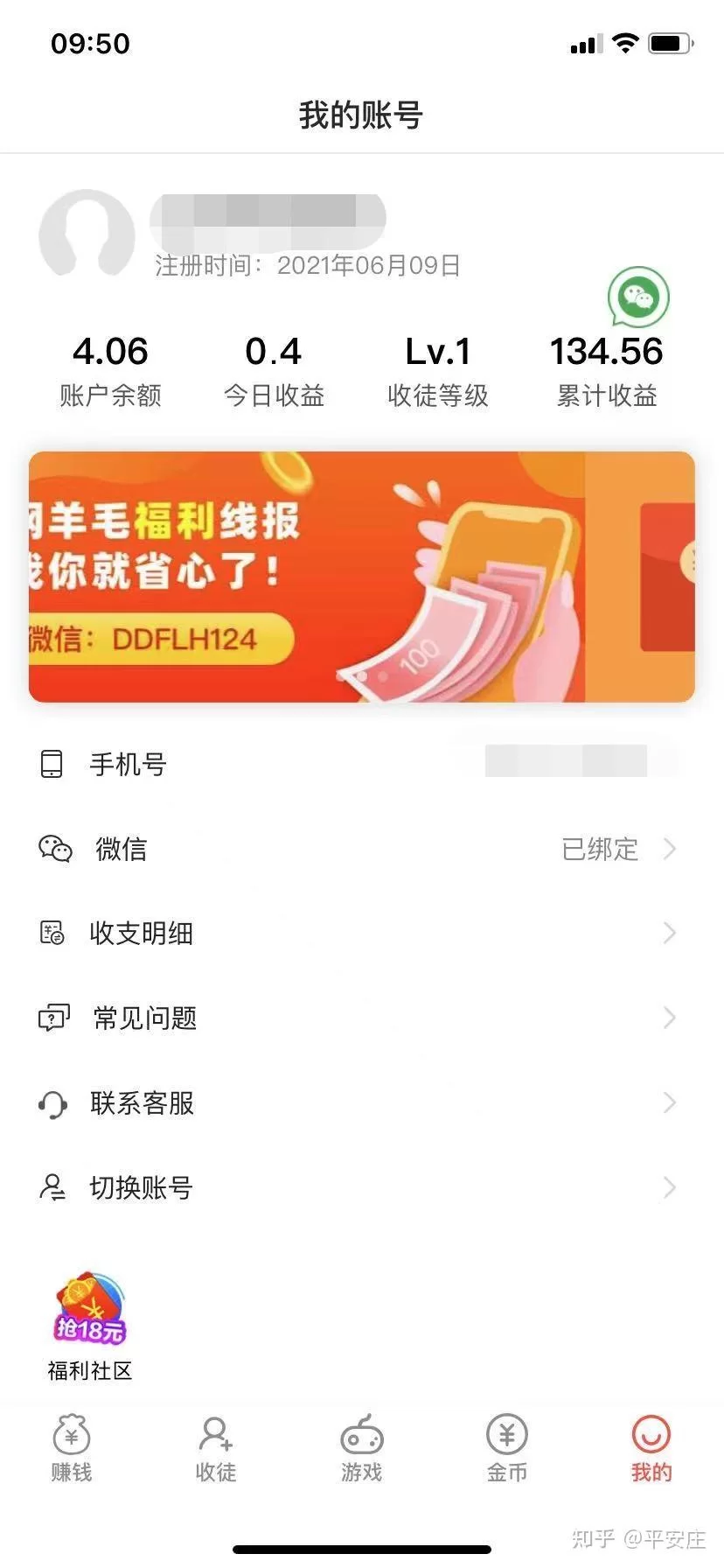Open 收支明细 details using the arrow

668,933
